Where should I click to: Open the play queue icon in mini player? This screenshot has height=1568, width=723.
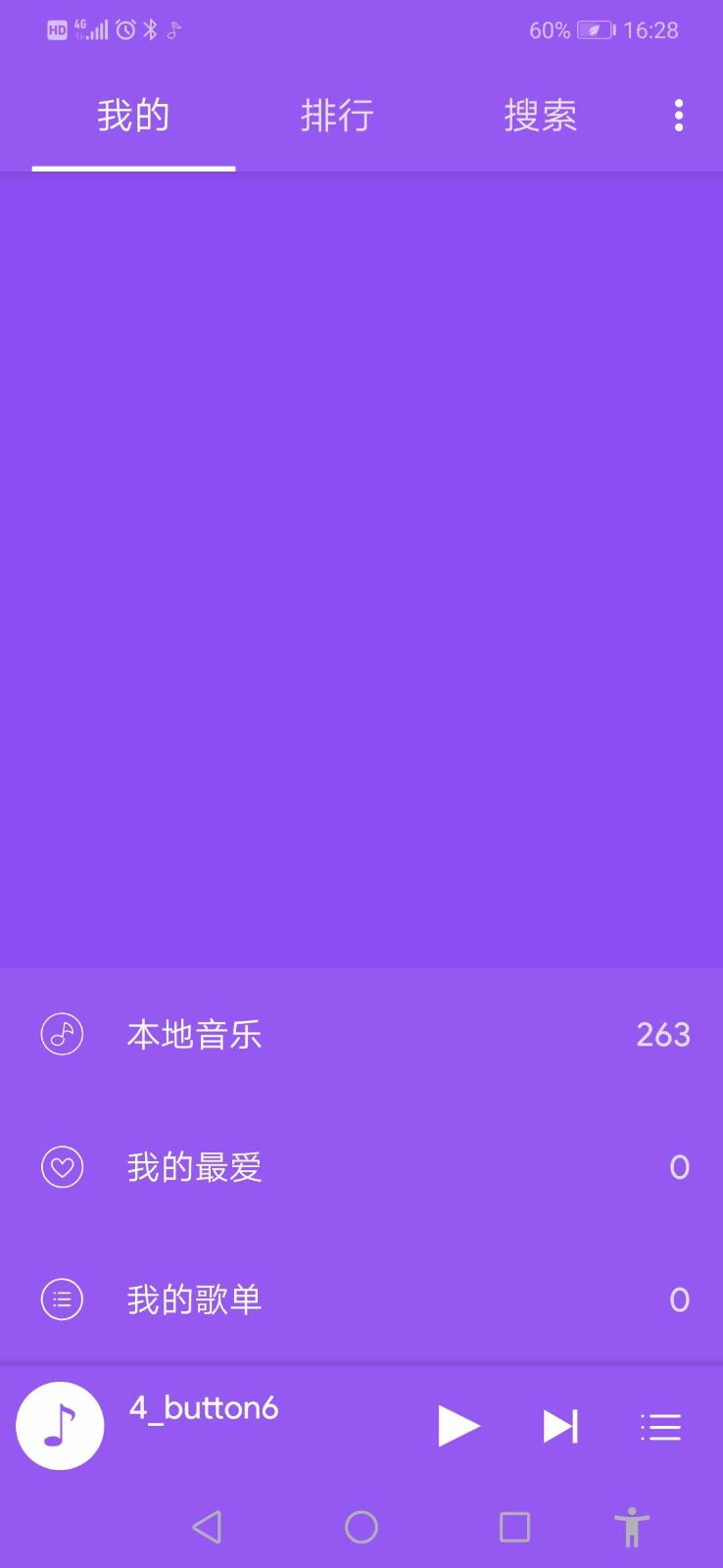[x=660, y=1427]
